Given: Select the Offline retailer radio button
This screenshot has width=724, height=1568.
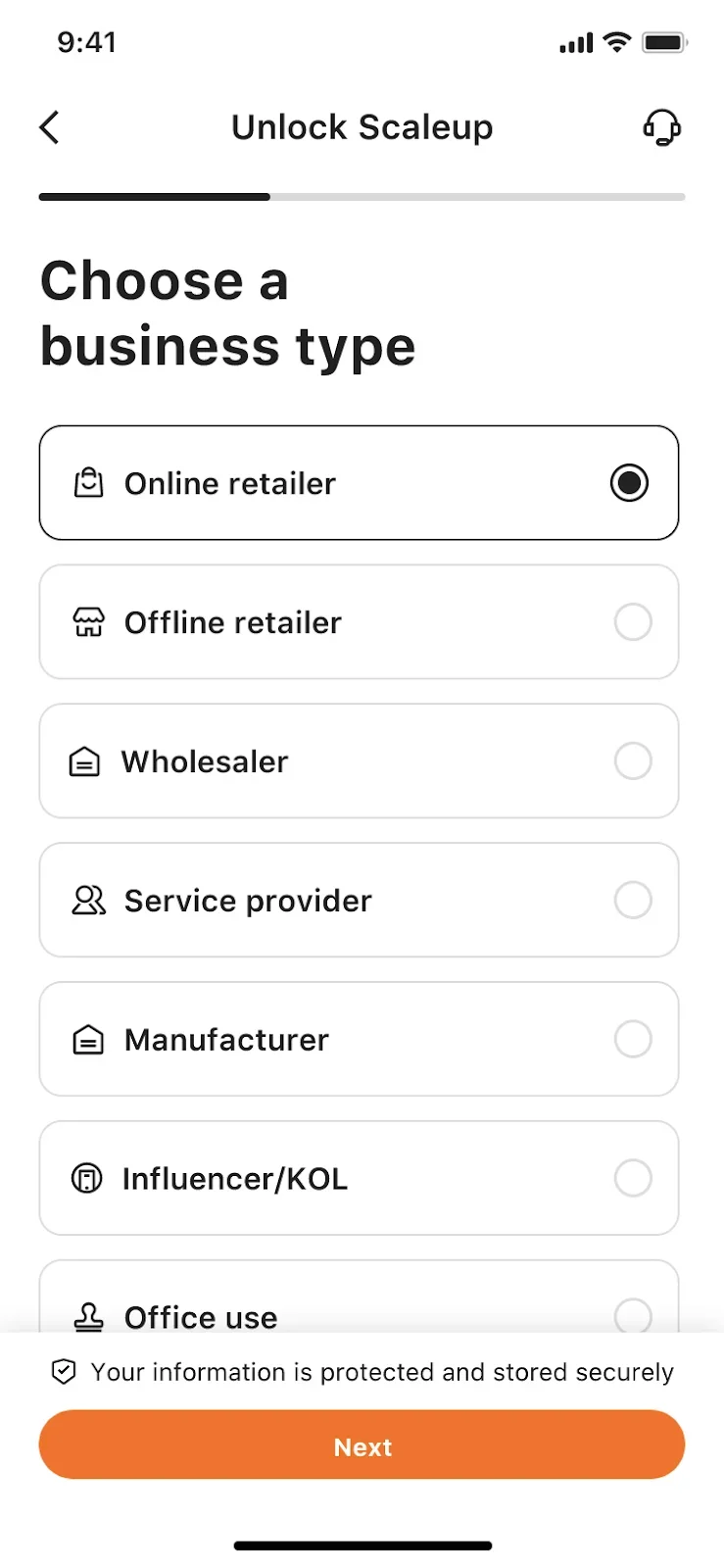Looking at the screenshot, I should [633, 621].
